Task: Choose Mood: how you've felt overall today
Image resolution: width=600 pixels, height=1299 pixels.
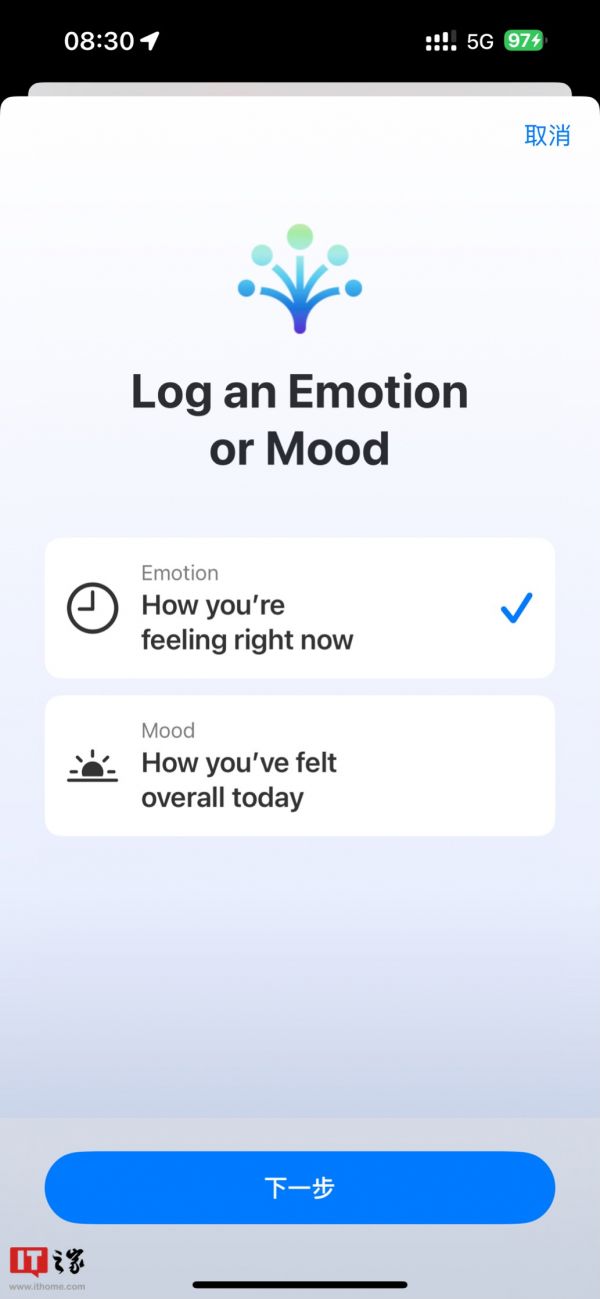Action: [300, 766]
